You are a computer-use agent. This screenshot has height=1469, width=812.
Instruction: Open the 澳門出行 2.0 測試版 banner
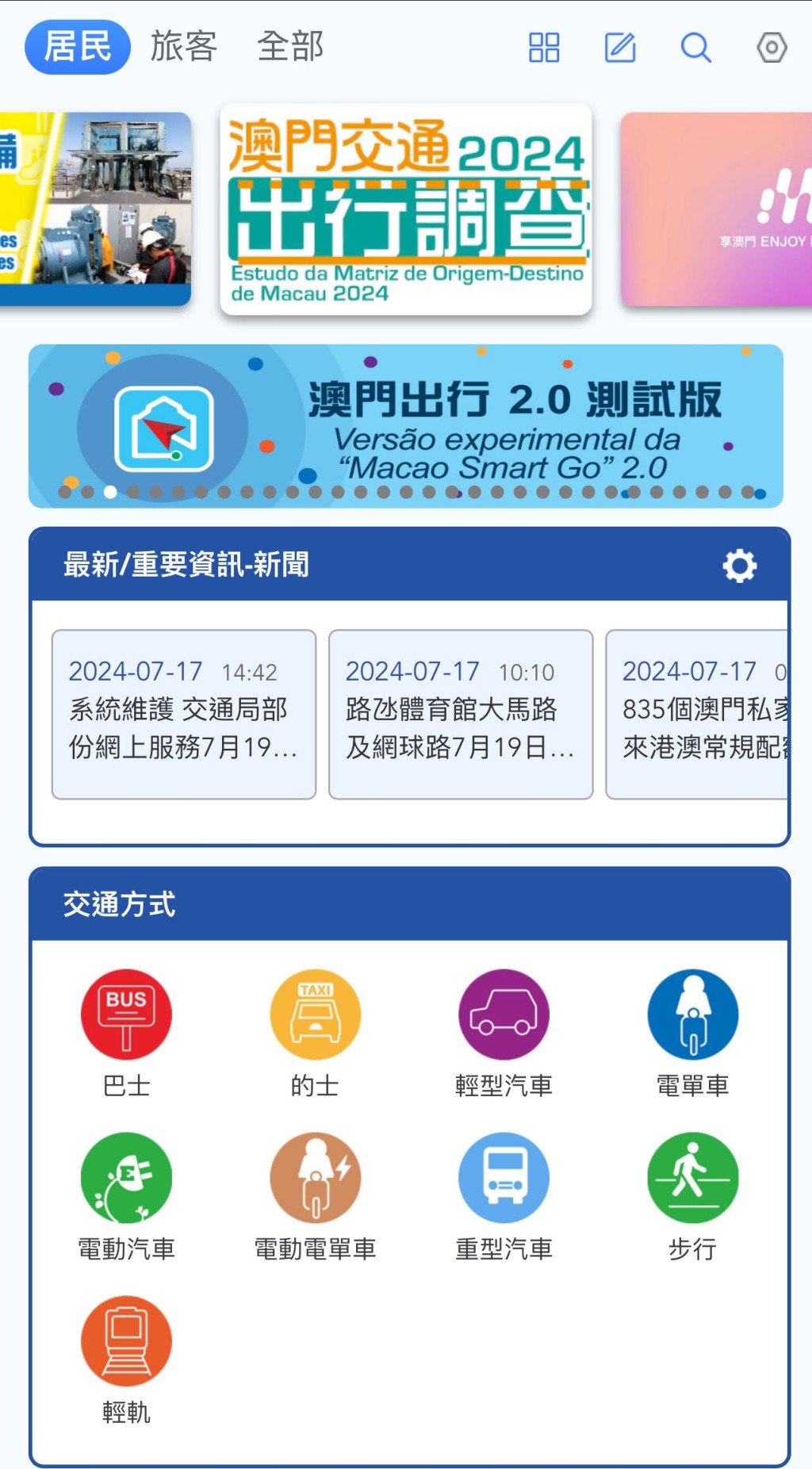[406, 426]
